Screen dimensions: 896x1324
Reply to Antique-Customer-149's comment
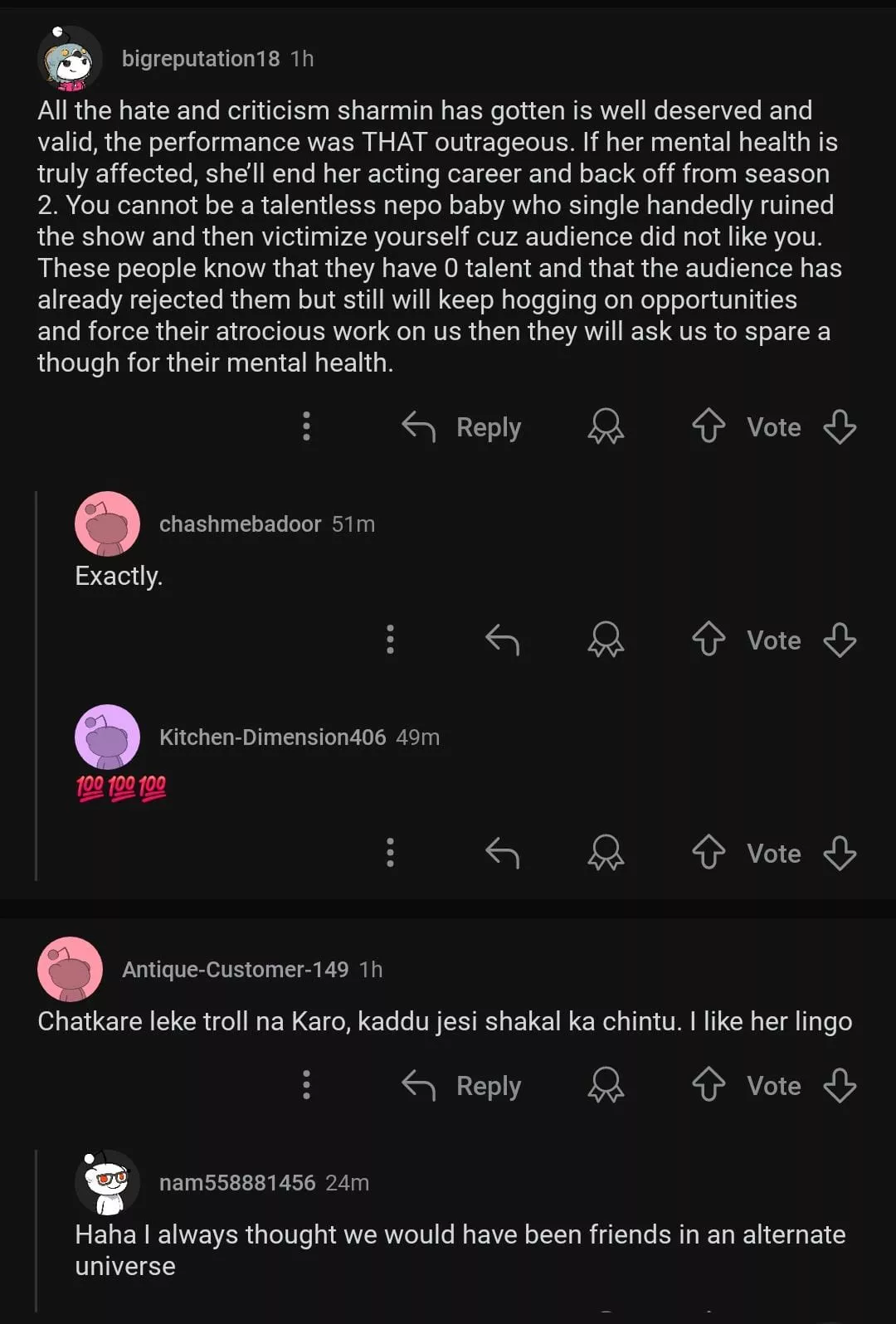pyautogui.click(x=462, y=1085)
